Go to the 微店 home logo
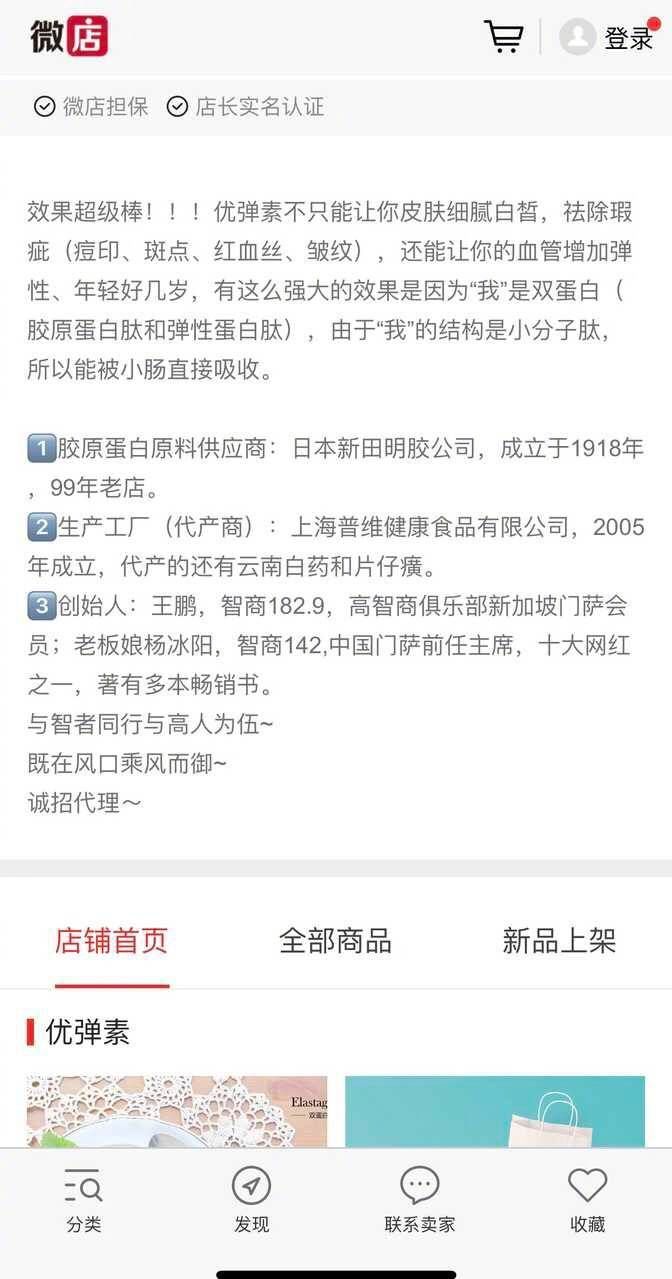Viewport: 672px width, 1279px height. click(68, 37)
